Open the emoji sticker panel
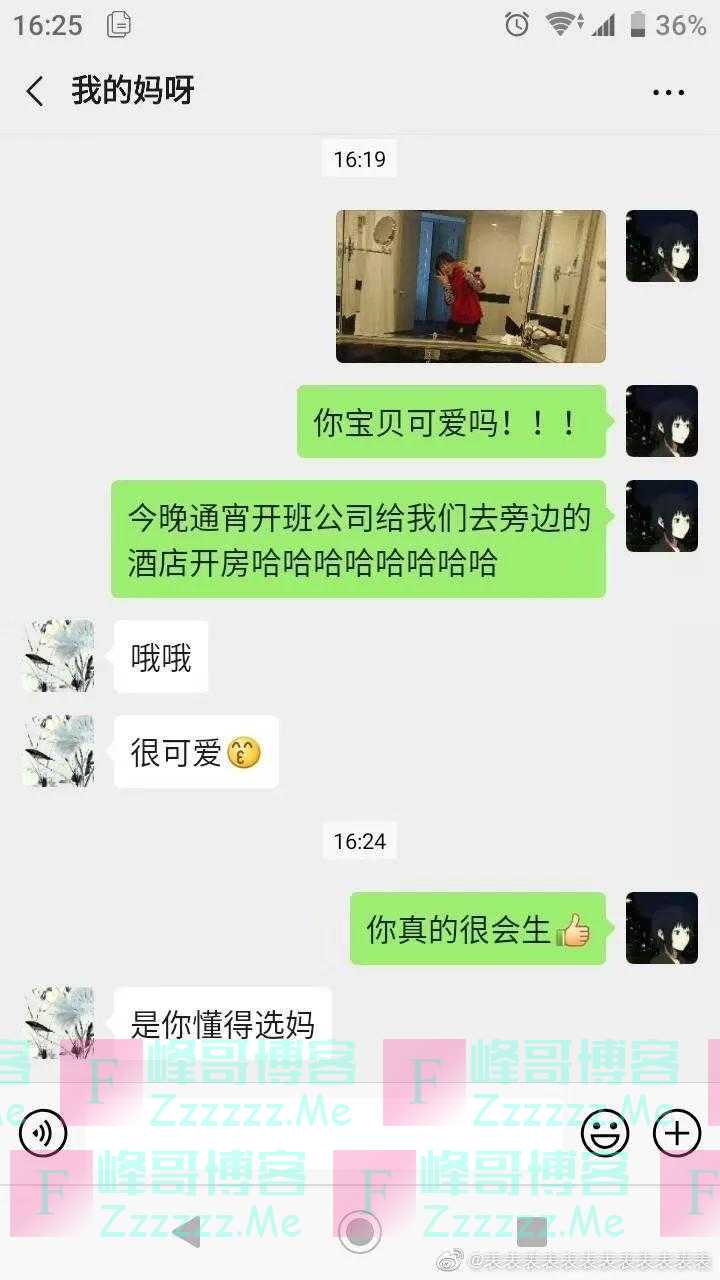 [x=605, y=1134]
